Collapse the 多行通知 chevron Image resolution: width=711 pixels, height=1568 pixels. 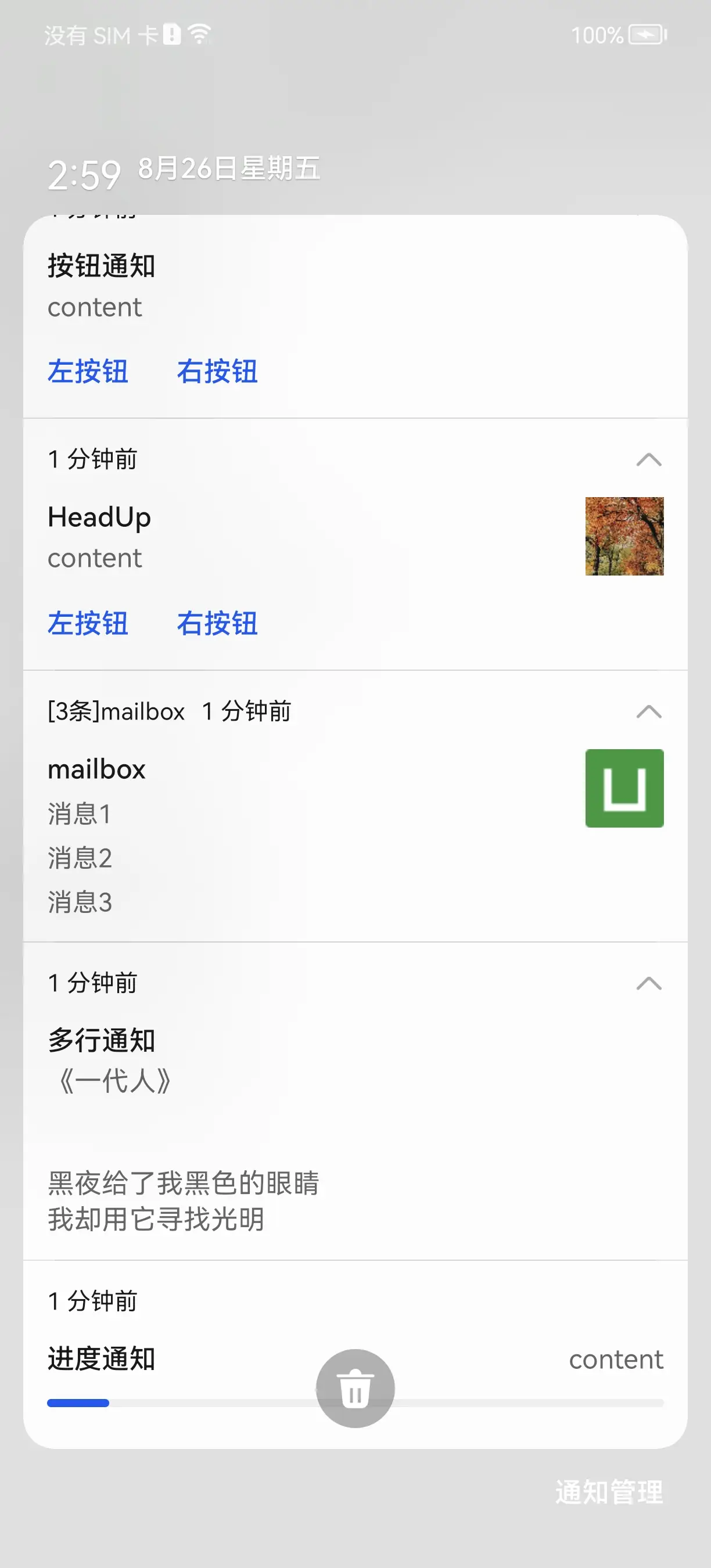click(x=648, y=983)
